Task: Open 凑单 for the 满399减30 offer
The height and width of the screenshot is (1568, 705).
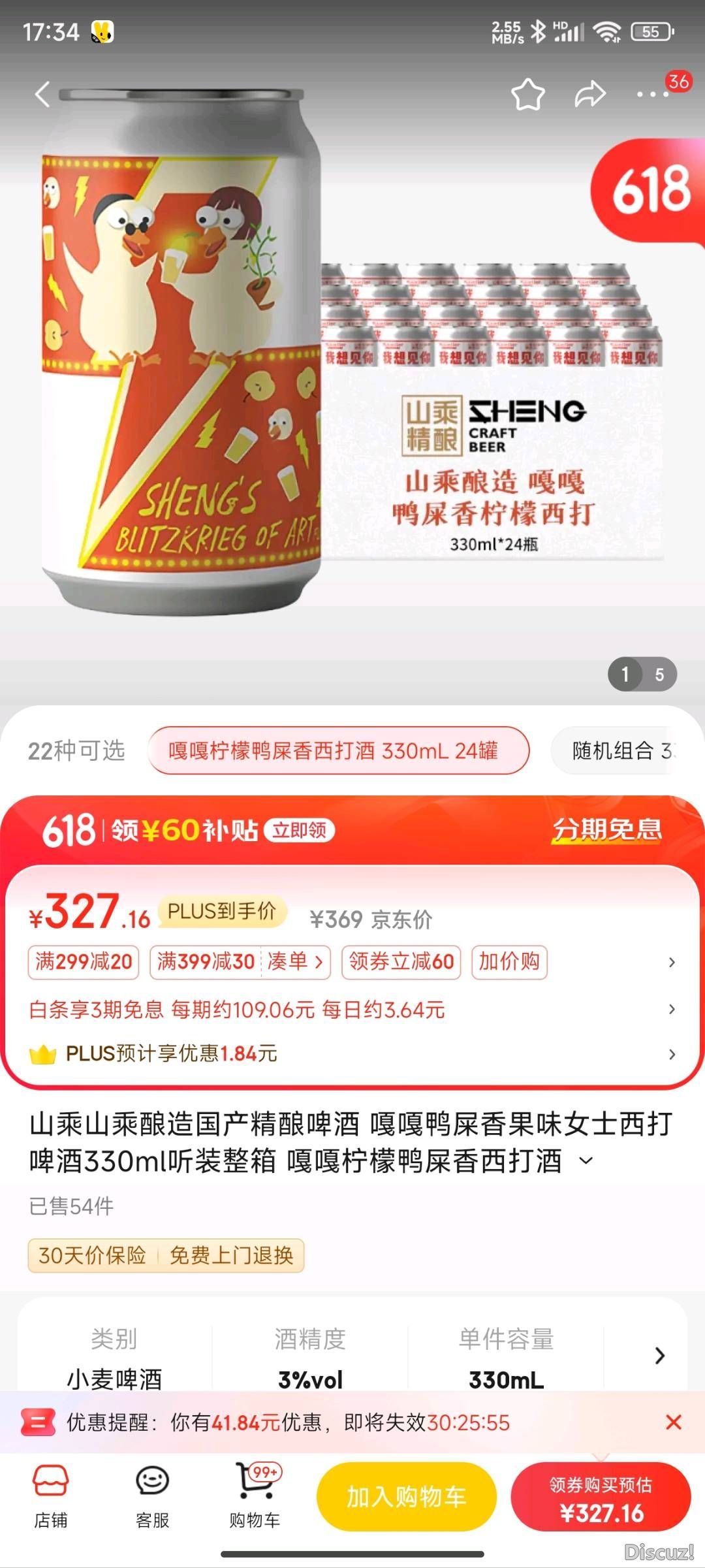Action: (295, 962)
